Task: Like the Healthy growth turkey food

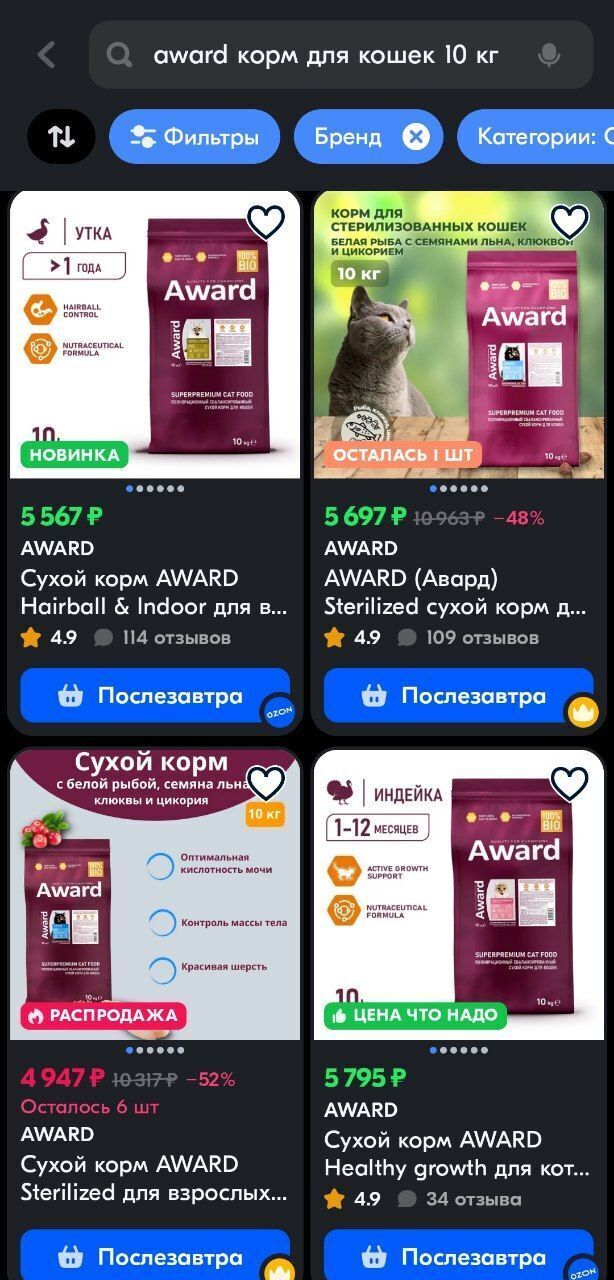Action: (x=570, y=784)
